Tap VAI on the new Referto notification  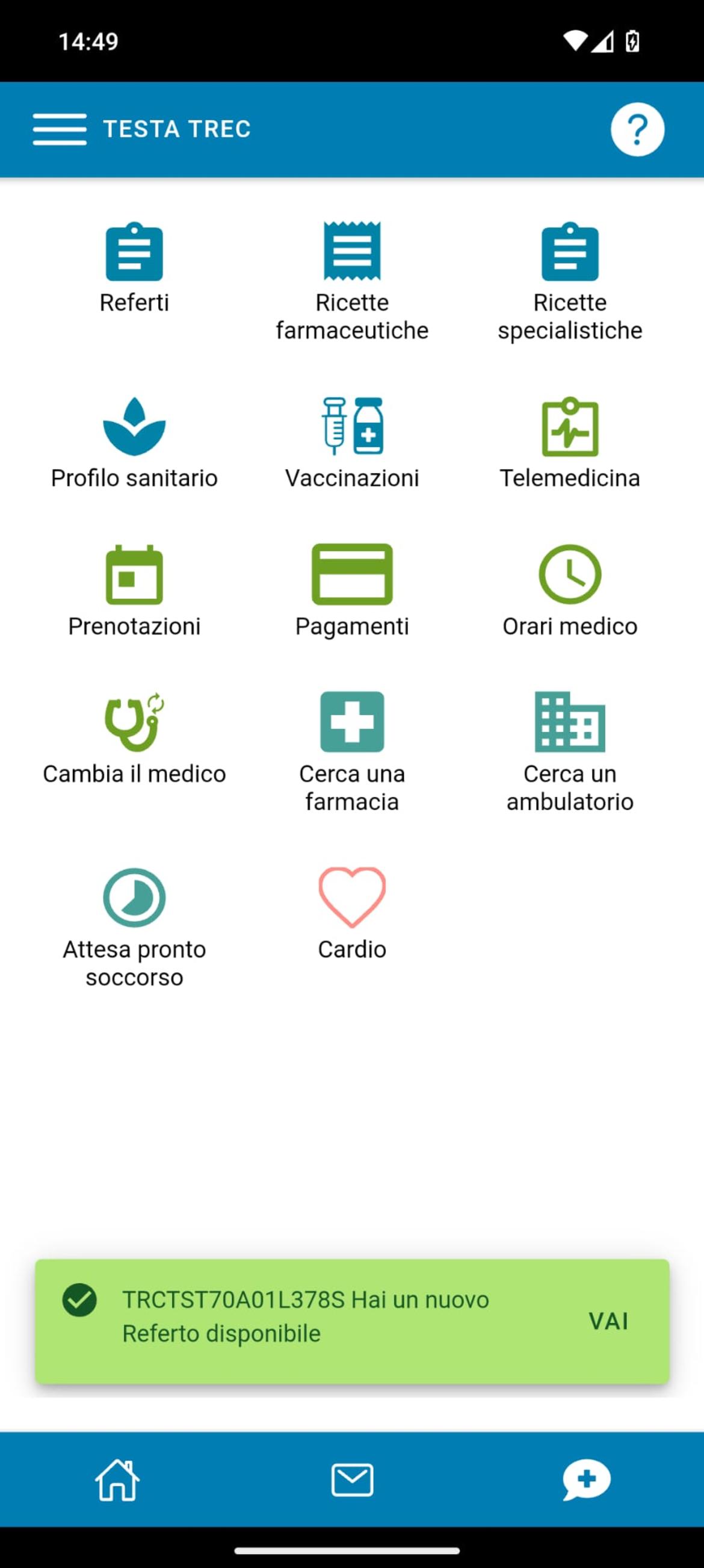[608, 1321]
